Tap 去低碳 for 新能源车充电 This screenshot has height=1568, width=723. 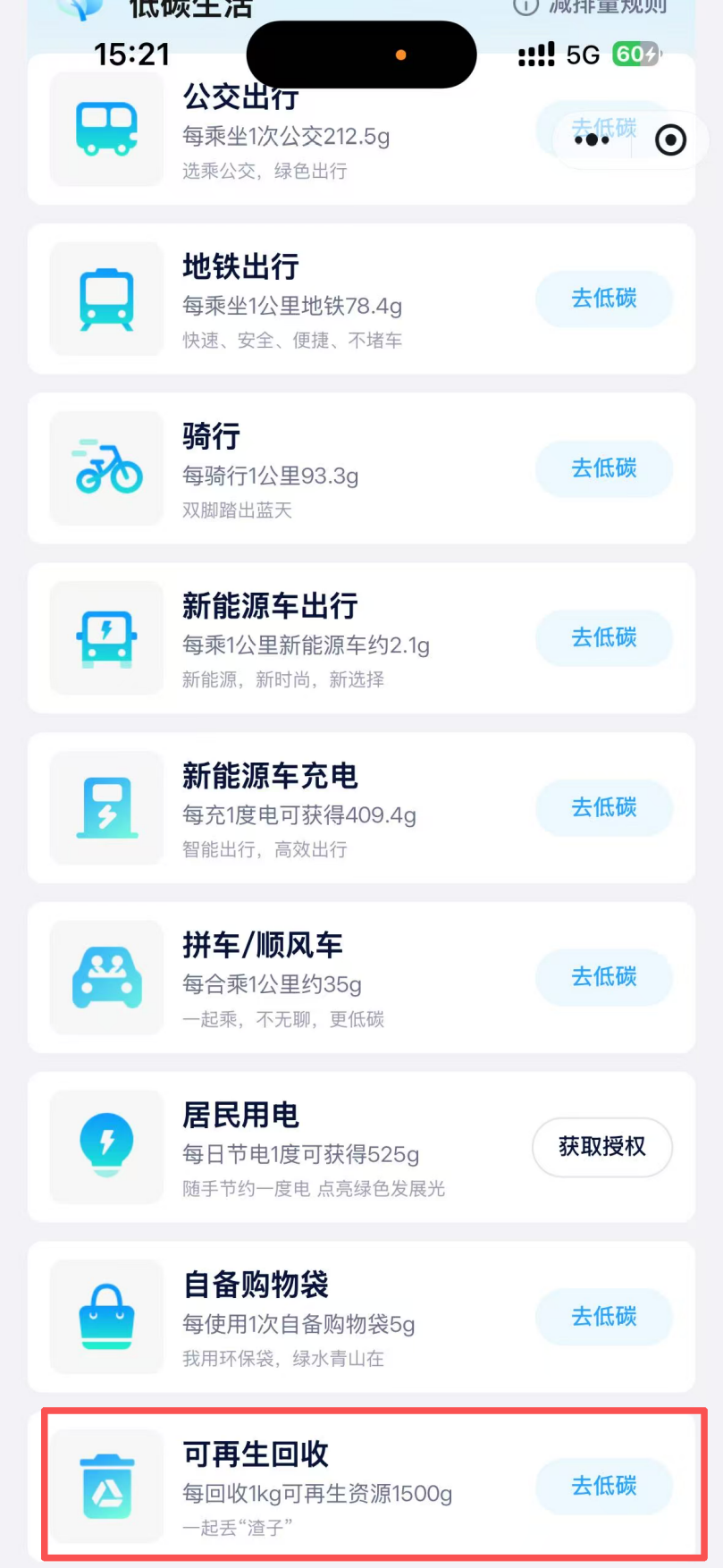click(603, 807)
